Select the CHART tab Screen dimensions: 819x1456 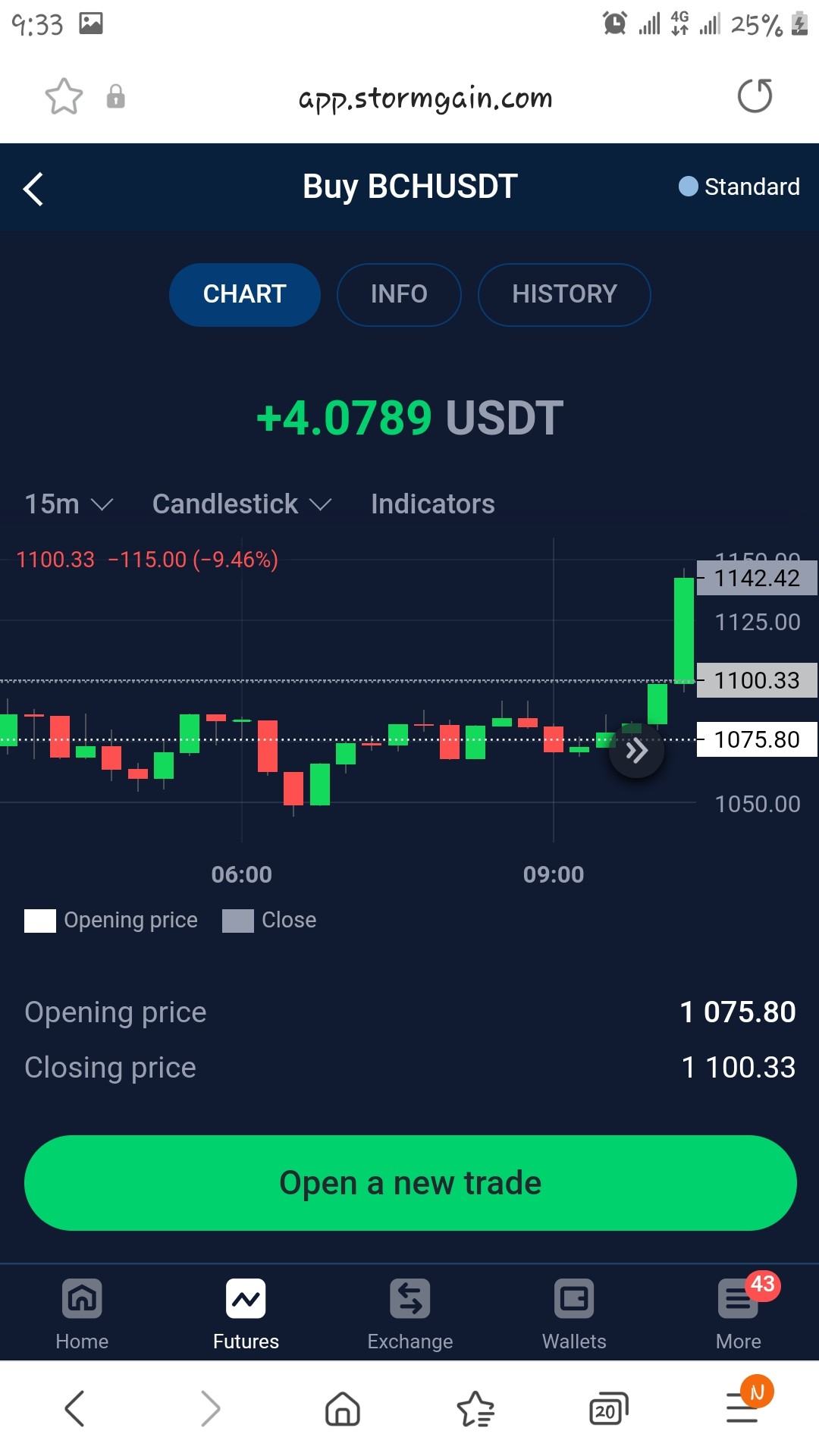(244, 294)
